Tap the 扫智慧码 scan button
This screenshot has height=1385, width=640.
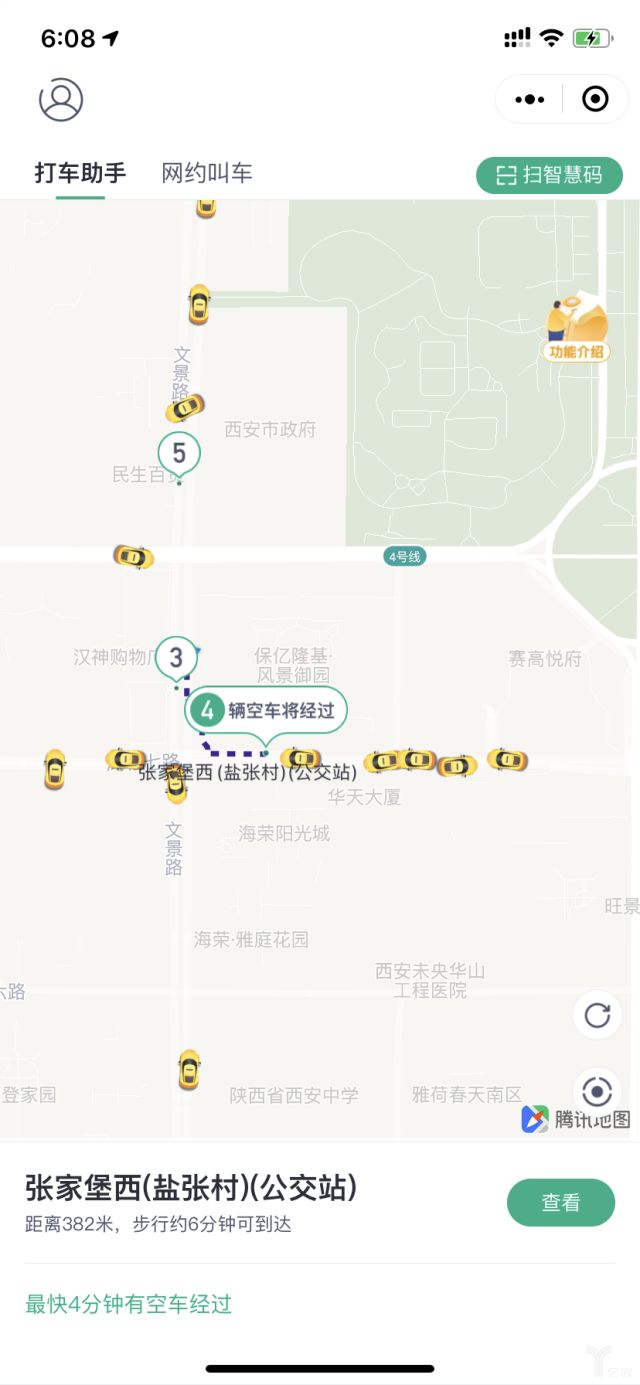[x=549, y=175]
